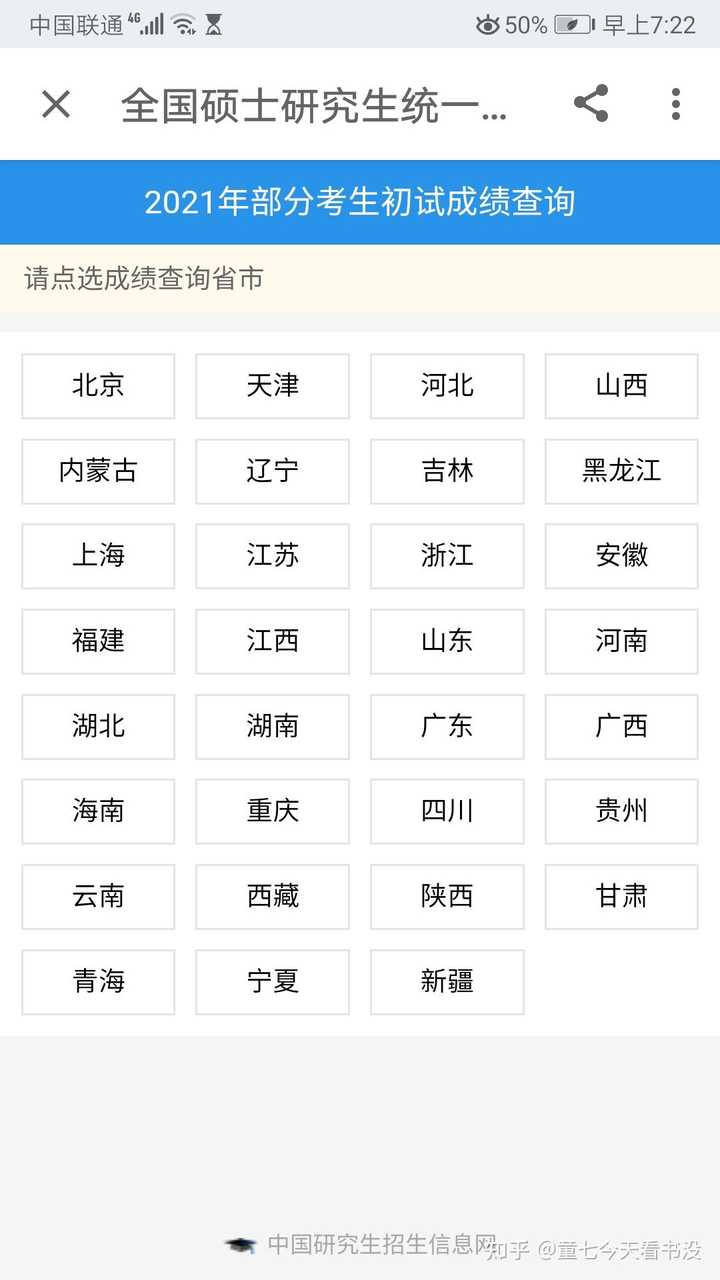Select 北京 for score query

click(x=98, y=386)
